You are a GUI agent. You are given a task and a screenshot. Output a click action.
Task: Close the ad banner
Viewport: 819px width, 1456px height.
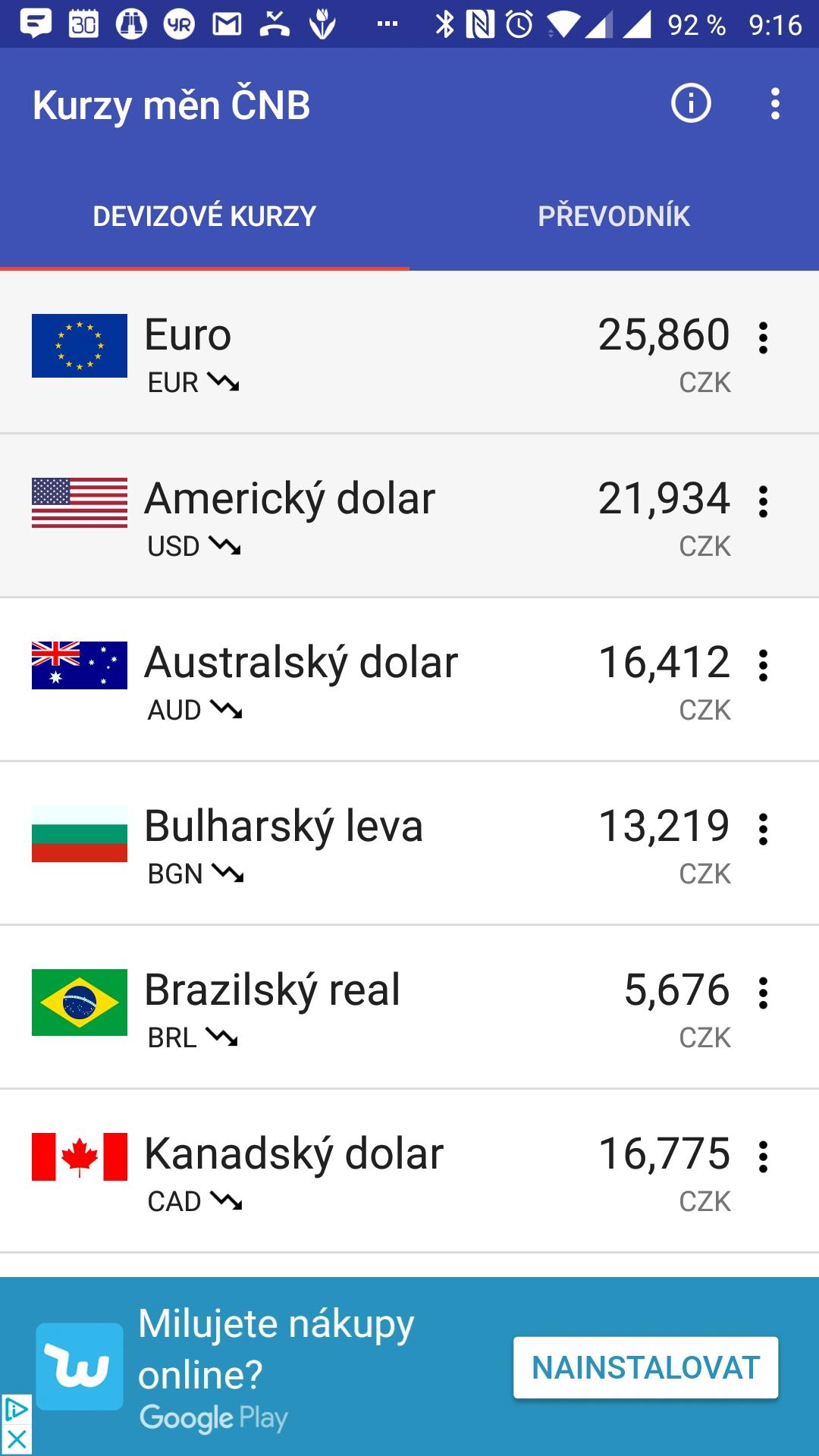16,1439
